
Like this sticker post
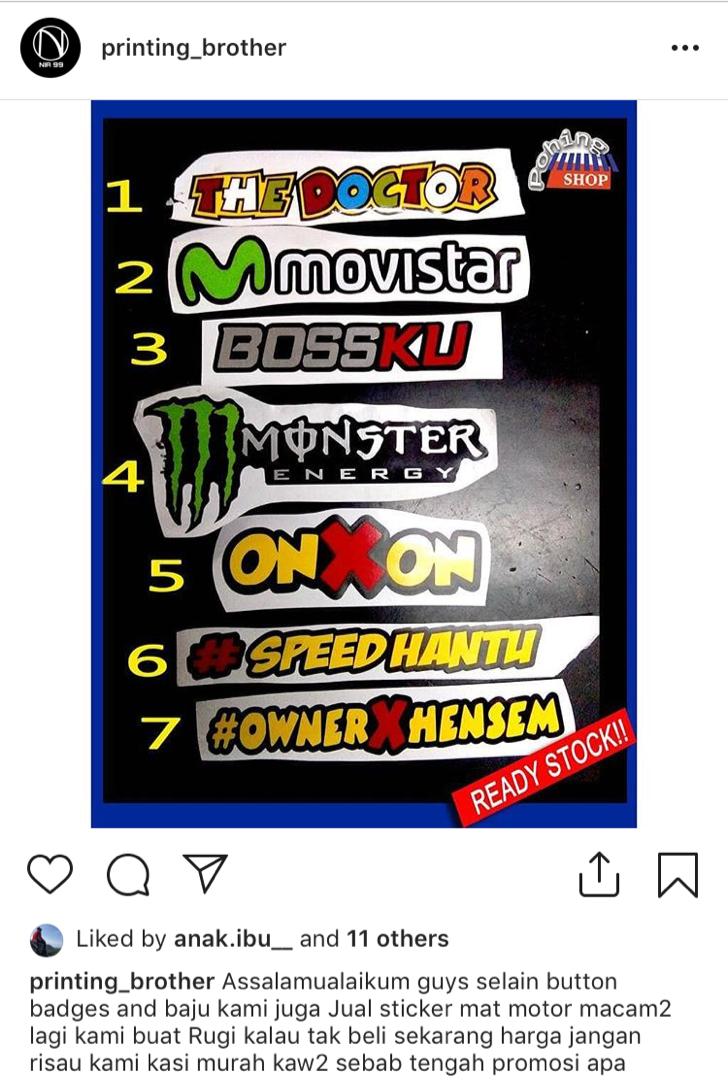(49, 874)
